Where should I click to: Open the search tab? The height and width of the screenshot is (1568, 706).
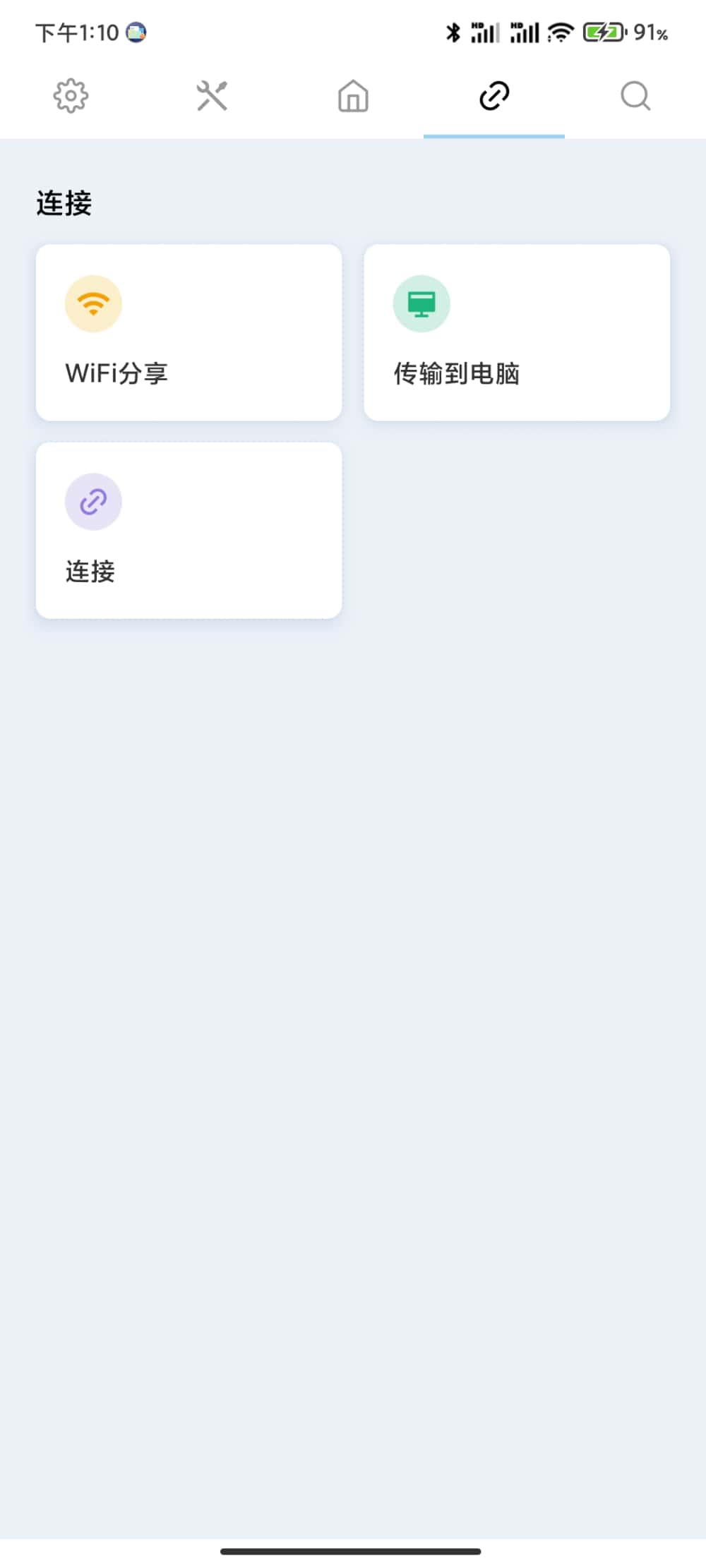pos(635,96)
